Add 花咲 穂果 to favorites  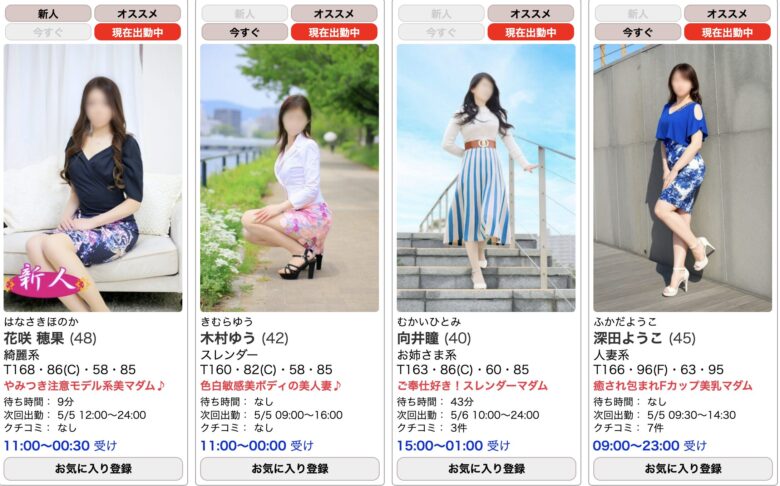[x=93, y=469]
